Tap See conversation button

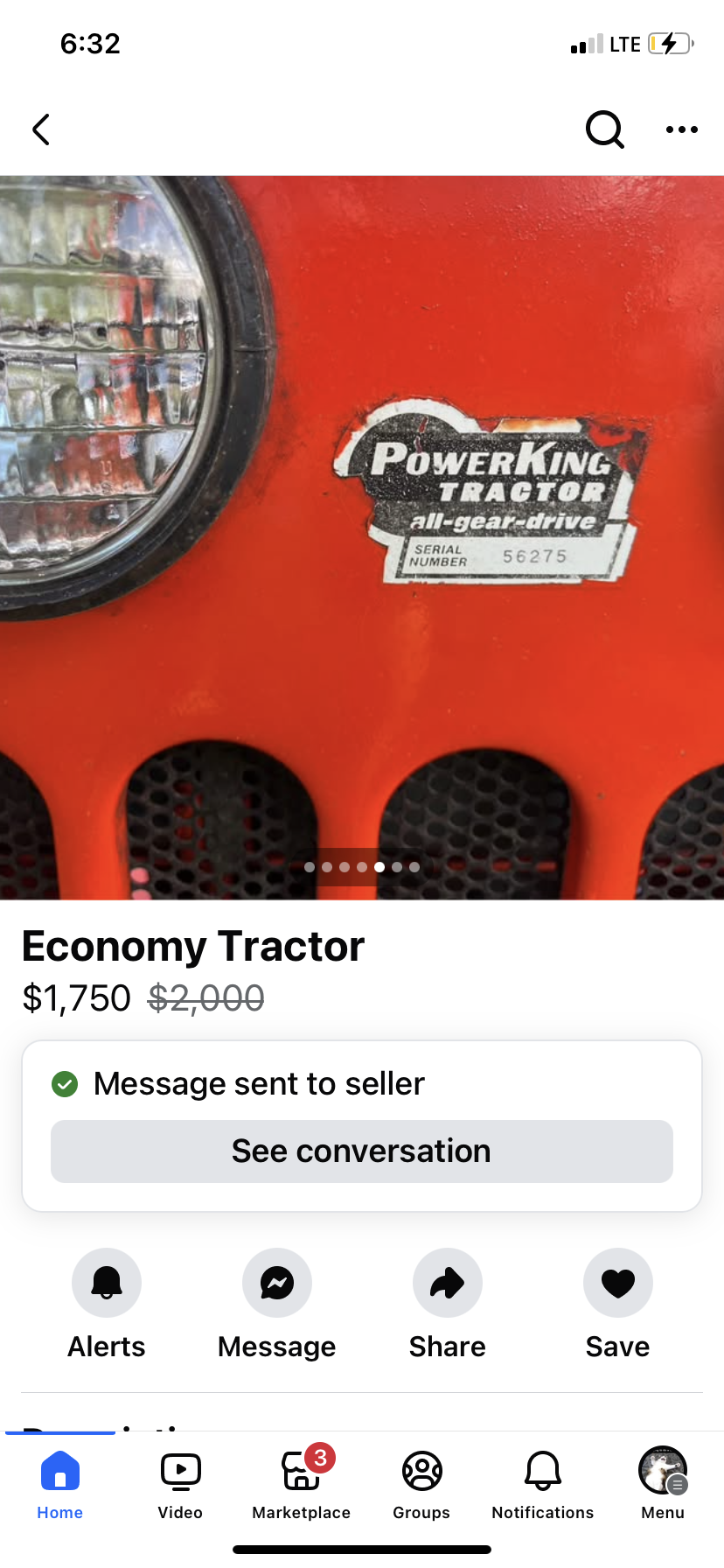point(362,1151)
